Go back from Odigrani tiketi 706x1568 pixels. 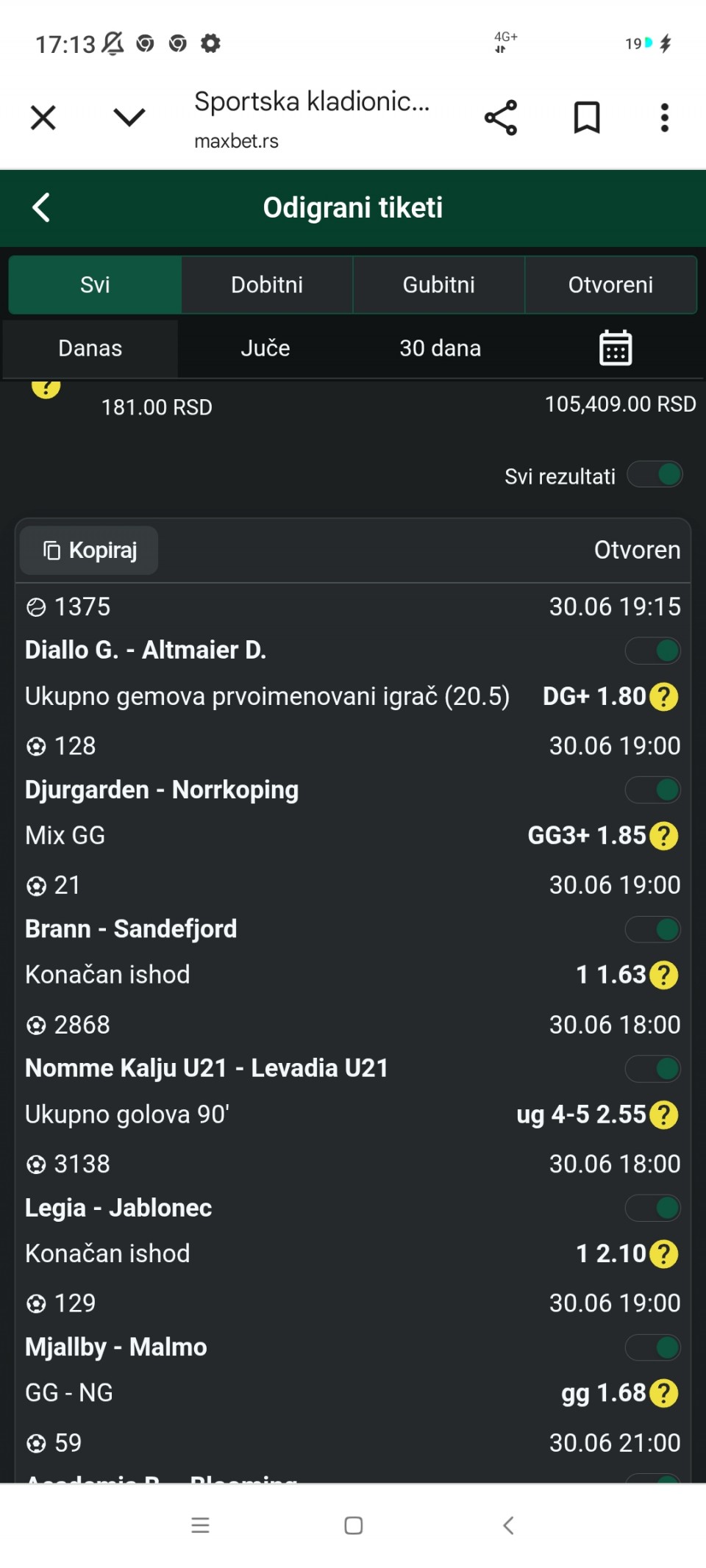[42, 207]
